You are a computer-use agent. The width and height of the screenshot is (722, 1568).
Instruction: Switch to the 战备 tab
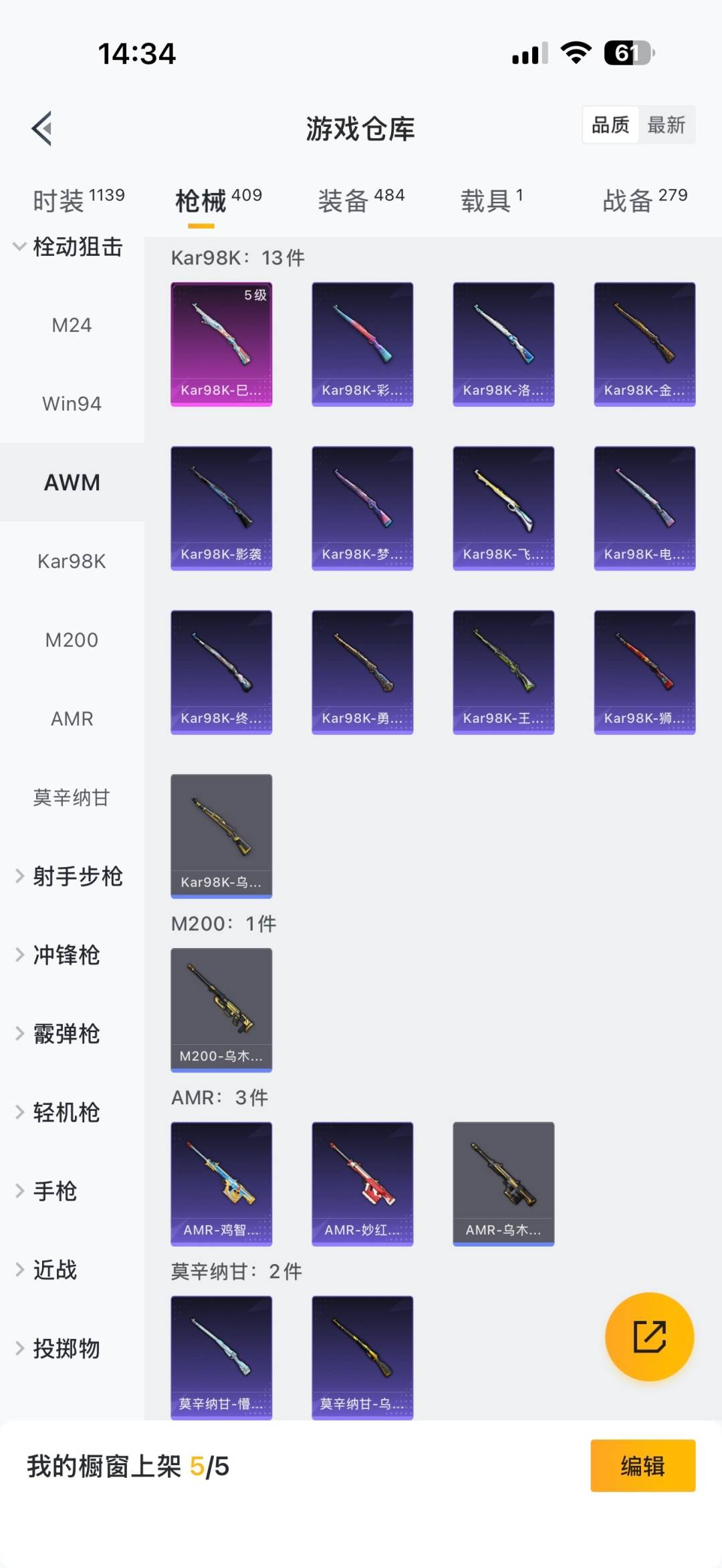click(644, 200)
